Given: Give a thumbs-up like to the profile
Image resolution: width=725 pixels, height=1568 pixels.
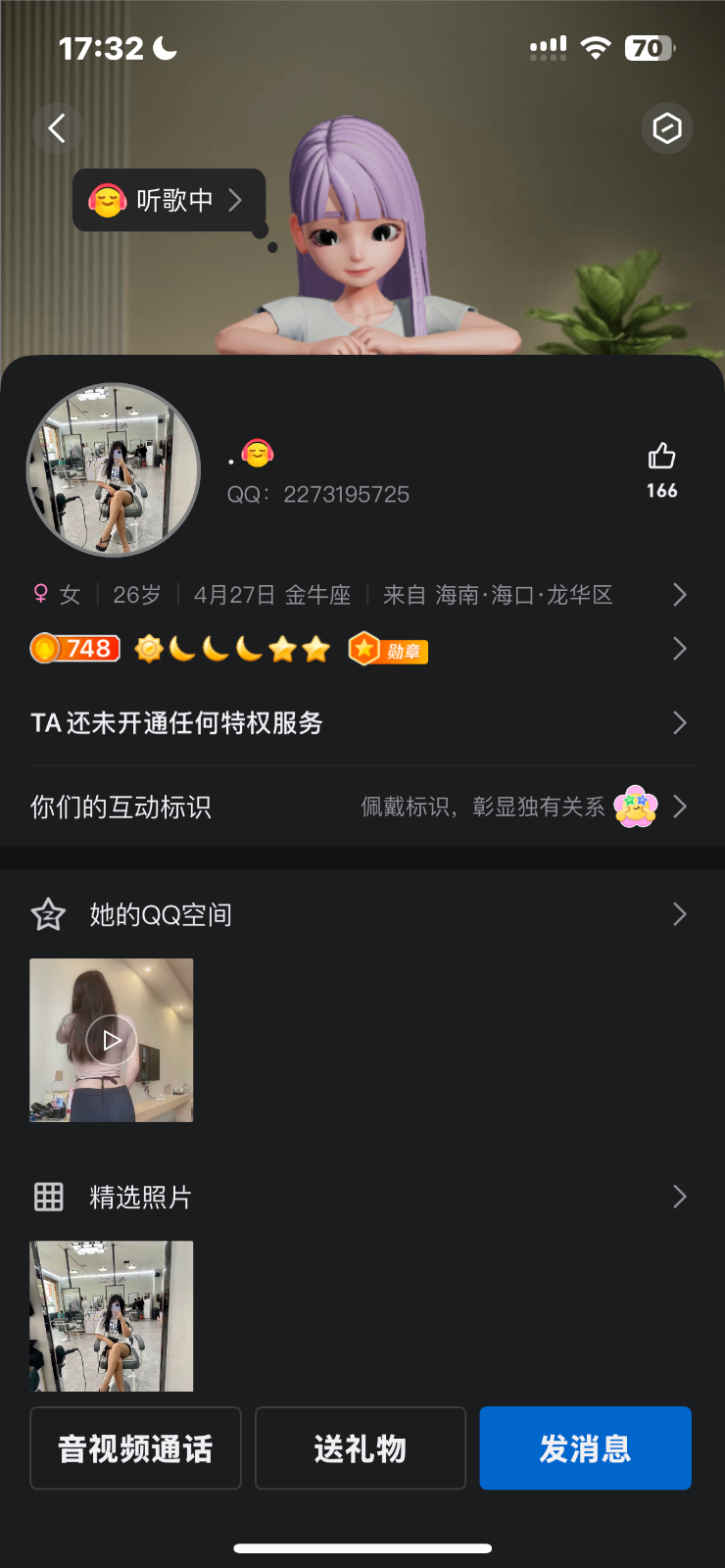Looking at the screenshot, I should coord(661,457).
